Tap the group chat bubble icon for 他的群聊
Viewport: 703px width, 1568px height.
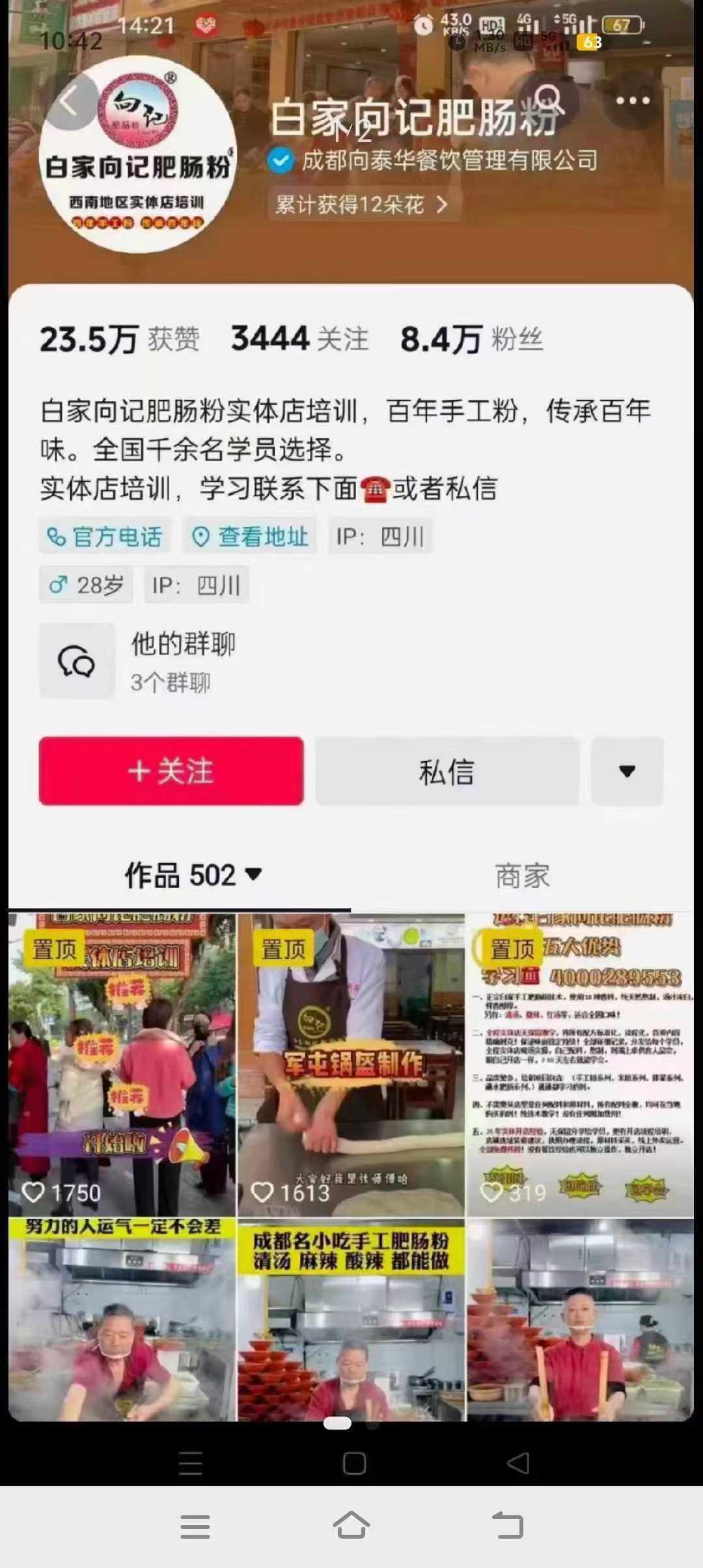76,660
